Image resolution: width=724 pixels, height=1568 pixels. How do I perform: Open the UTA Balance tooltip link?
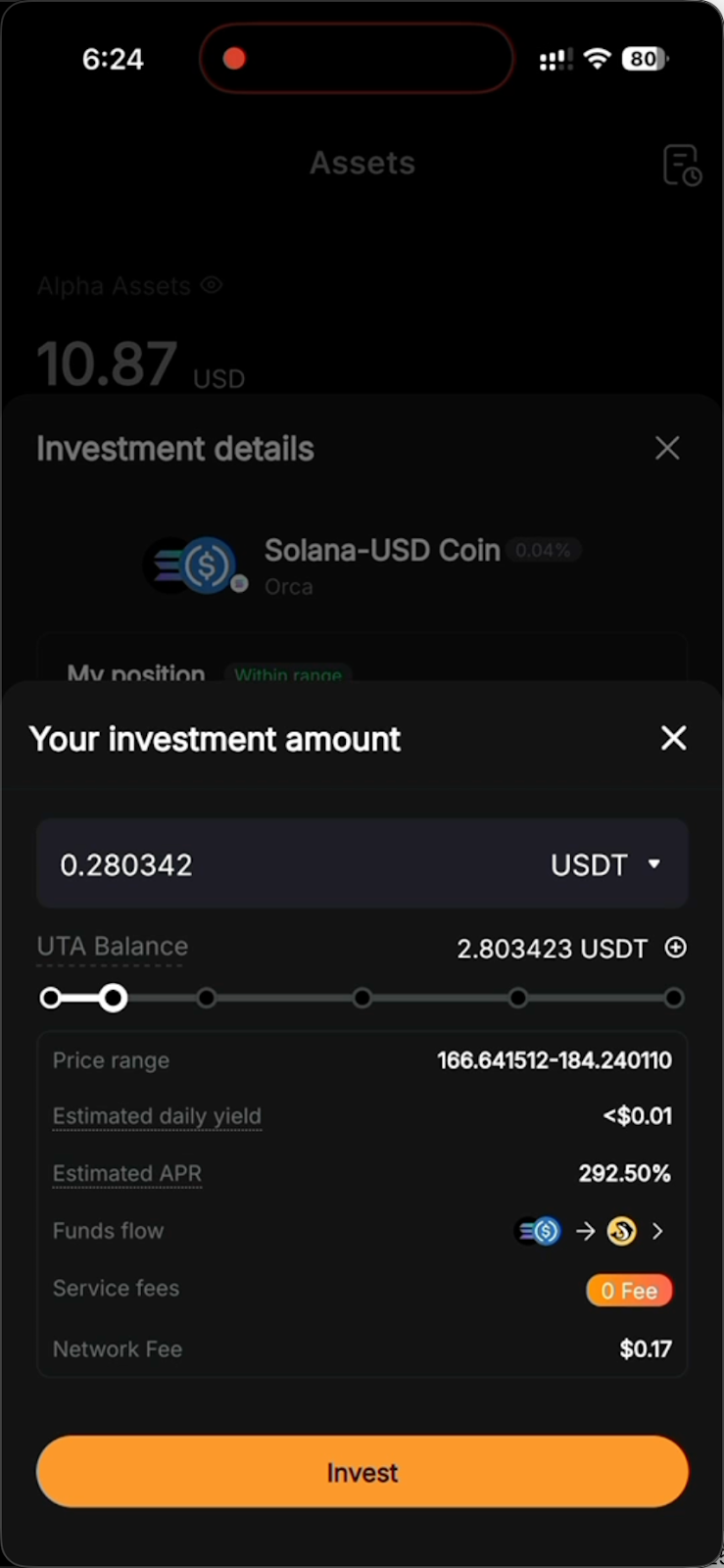coord(112,947)
